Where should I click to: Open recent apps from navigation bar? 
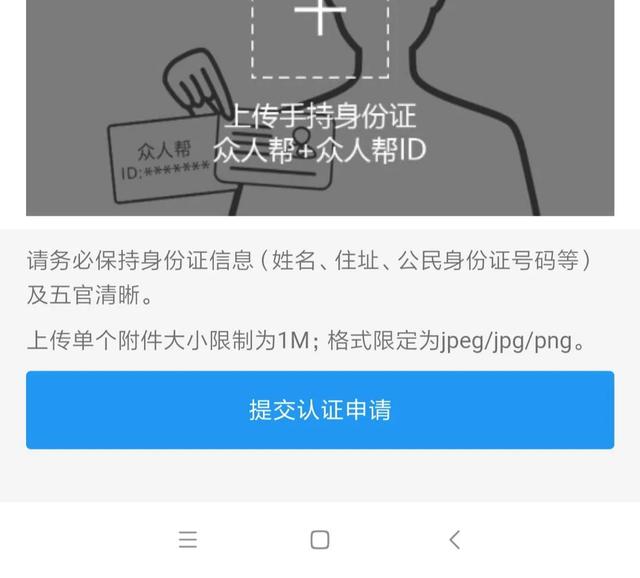[x=188, y=540]
